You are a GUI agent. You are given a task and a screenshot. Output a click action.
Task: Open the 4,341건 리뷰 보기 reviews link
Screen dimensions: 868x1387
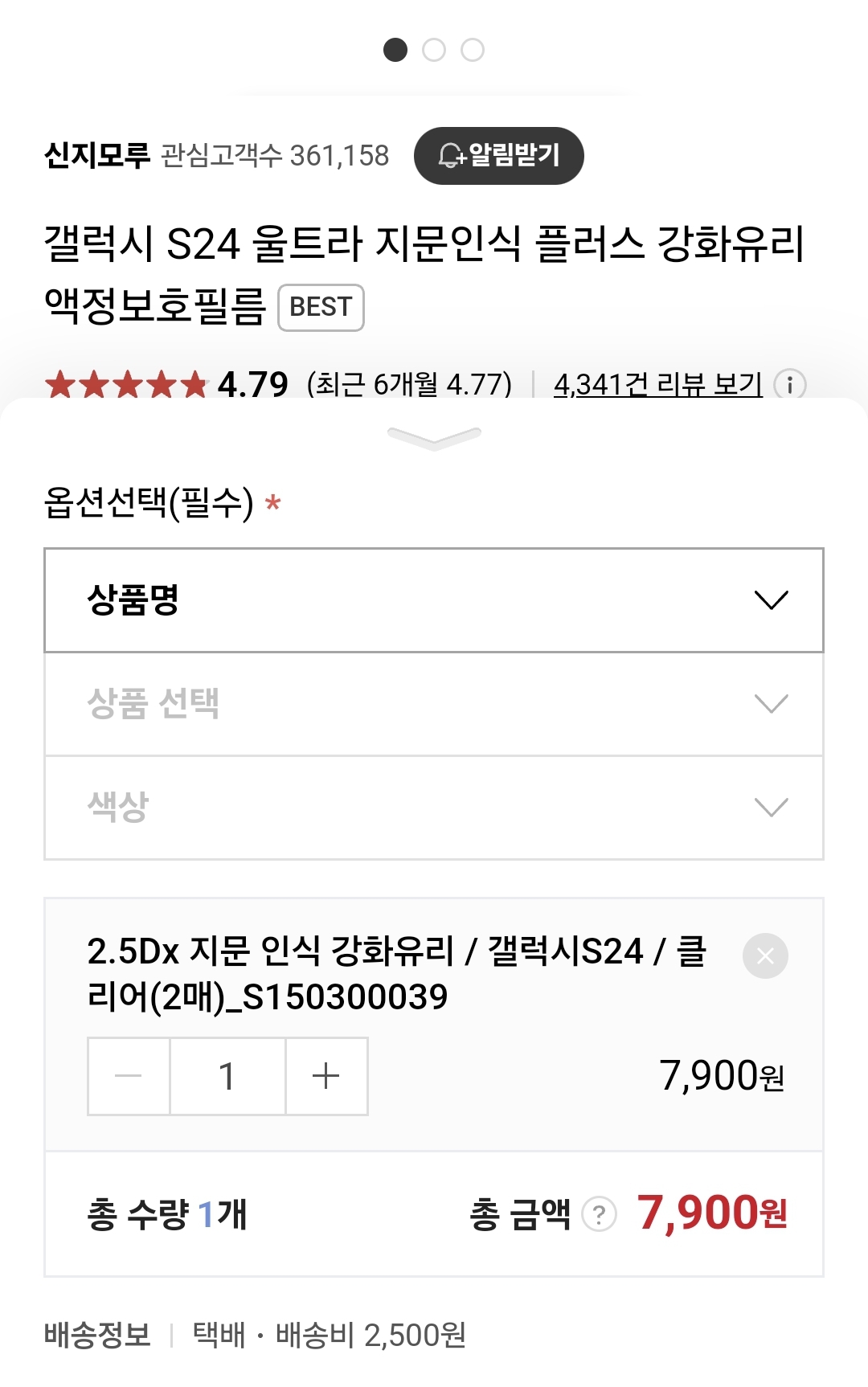coord(656,385)
